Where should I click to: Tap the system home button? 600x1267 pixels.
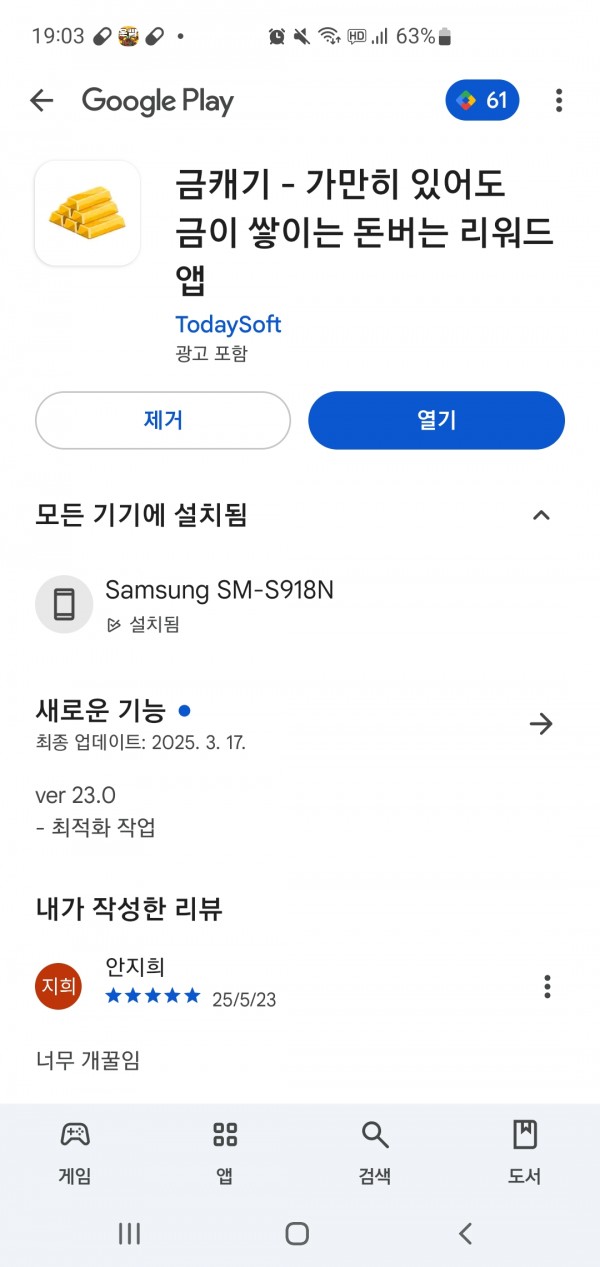(297, 1233)
